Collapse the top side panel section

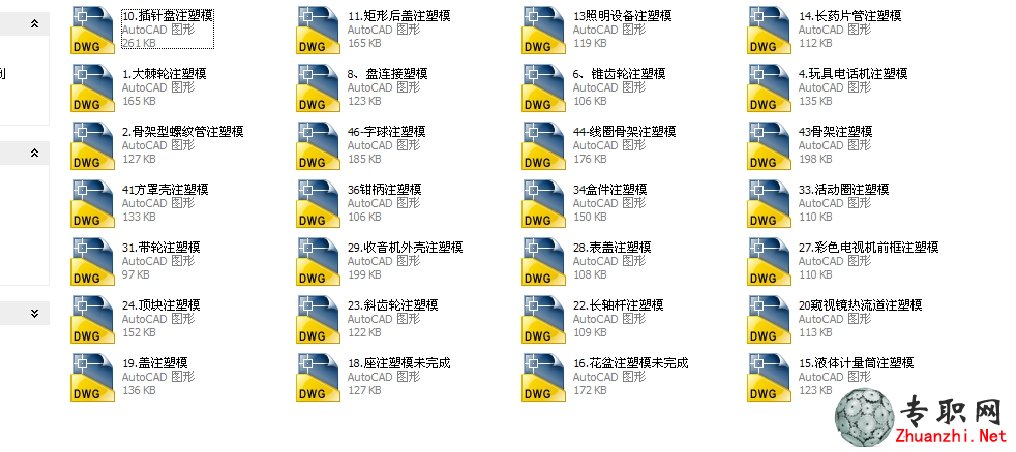pyautogui.click(x=34, y=23)
